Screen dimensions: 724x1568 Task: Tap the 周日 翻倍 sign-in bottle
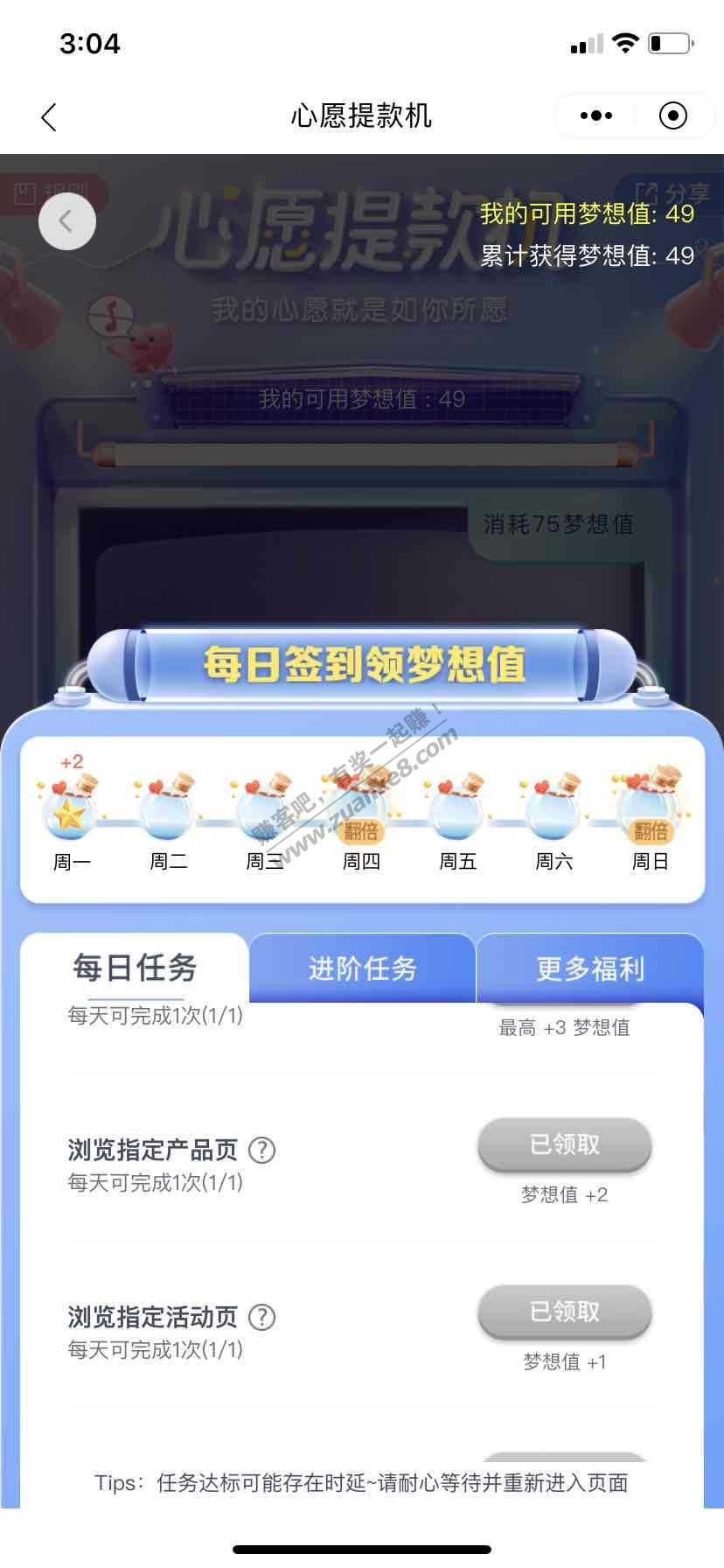651,809
